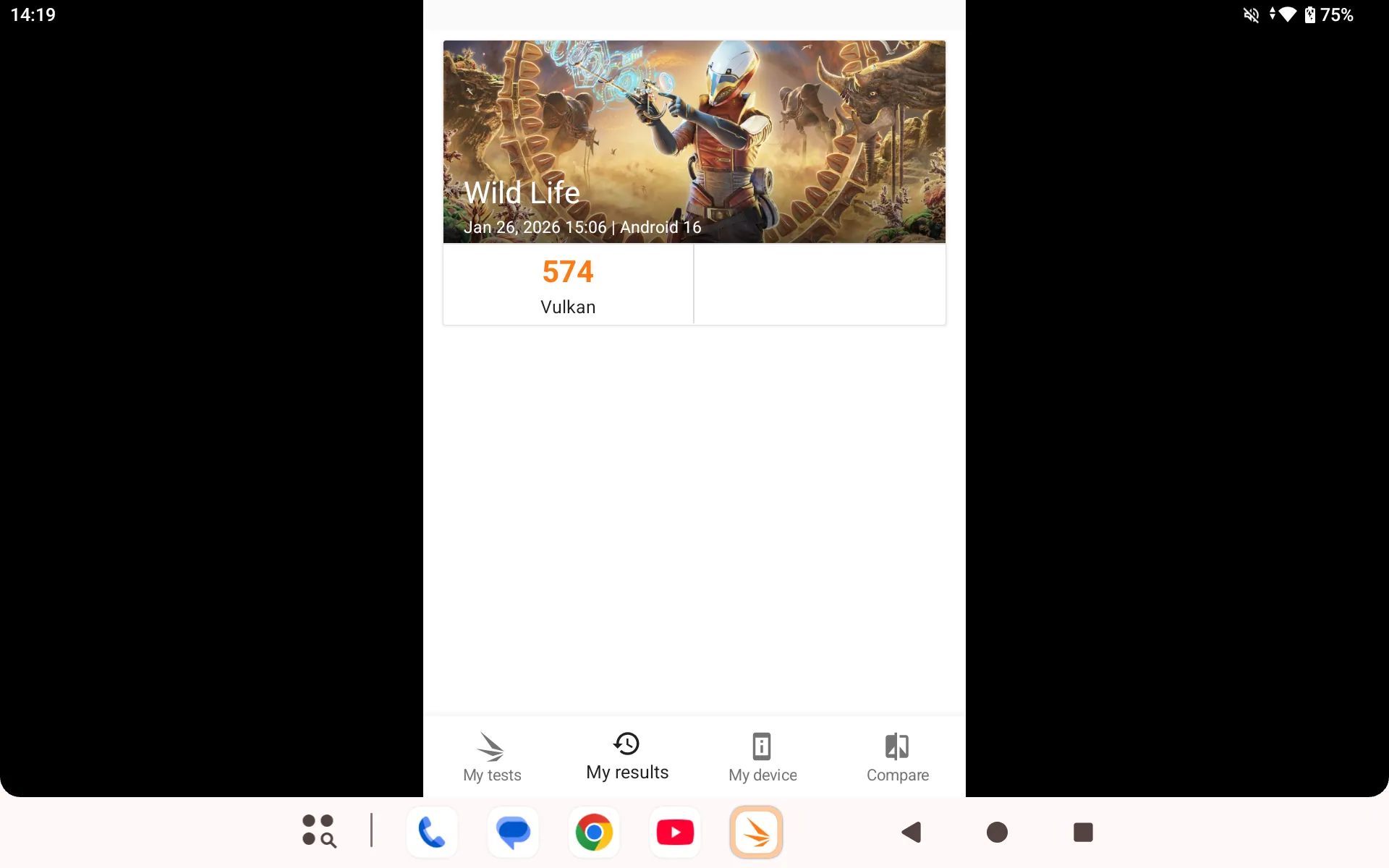The height and width of the screenshot is (868, 1389).
Task: Open the app drawer search icon
Action: click(x=319, y=831)
